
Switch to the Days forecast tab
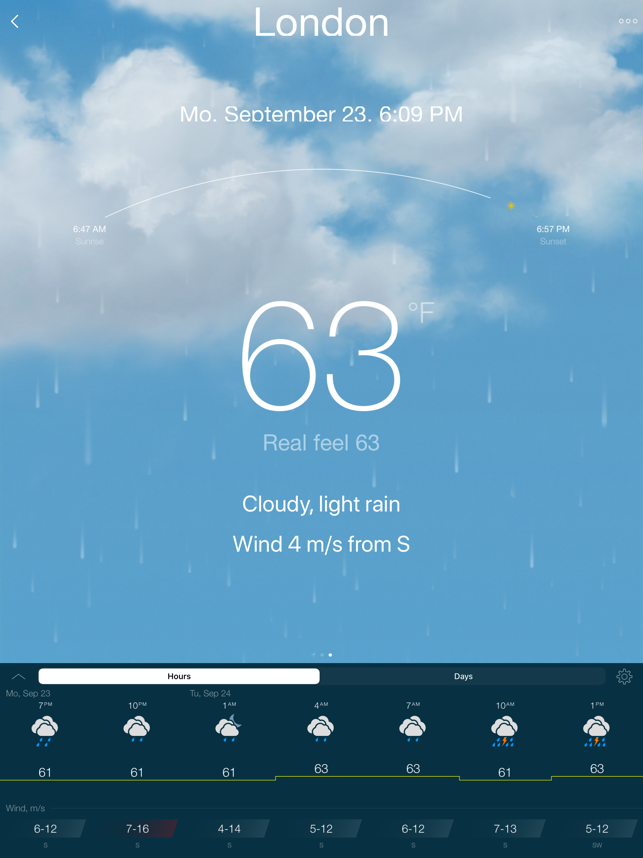click(x=463, y=677)
